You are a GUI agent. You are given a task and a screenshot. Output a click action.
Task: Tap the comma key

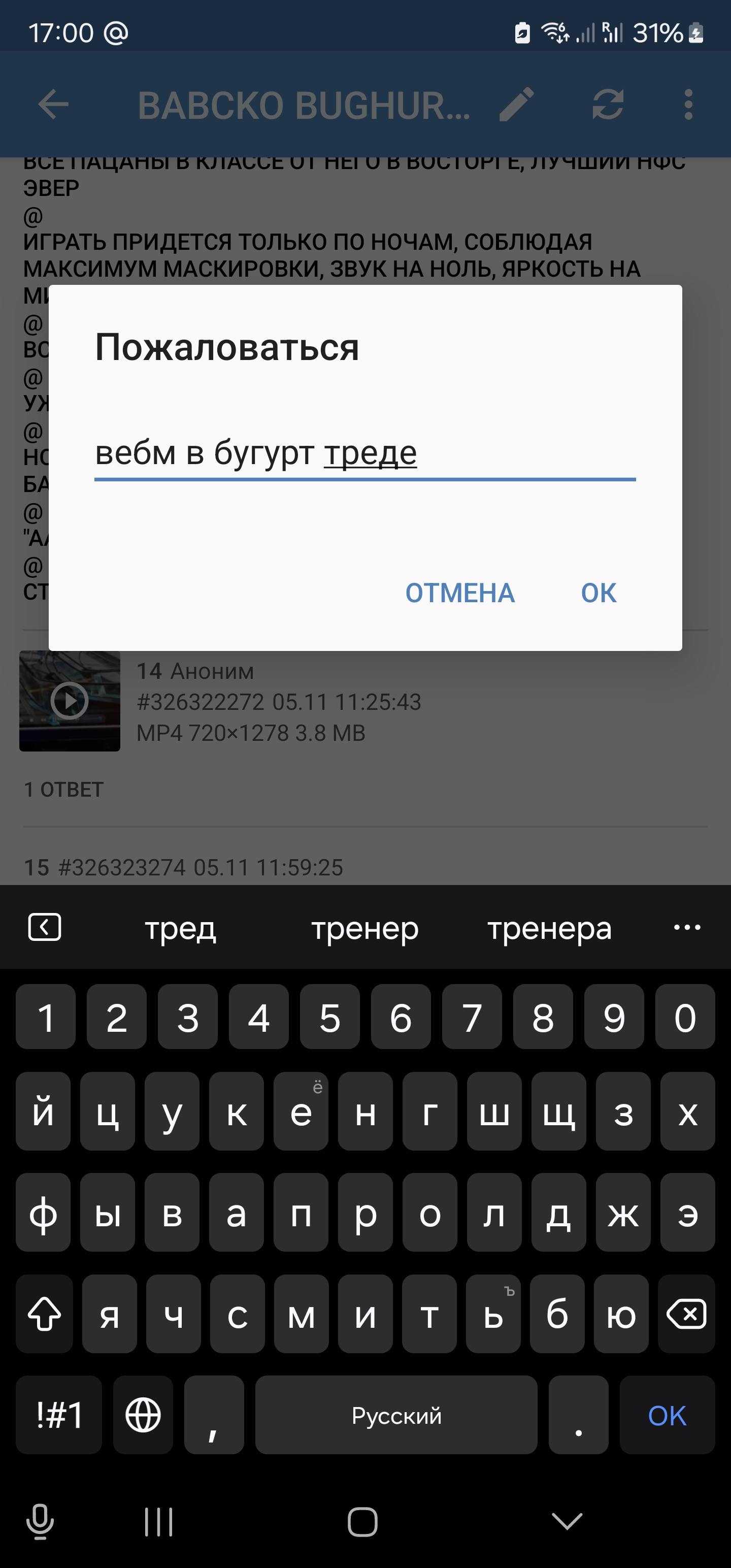click(x=214, y=1415)
